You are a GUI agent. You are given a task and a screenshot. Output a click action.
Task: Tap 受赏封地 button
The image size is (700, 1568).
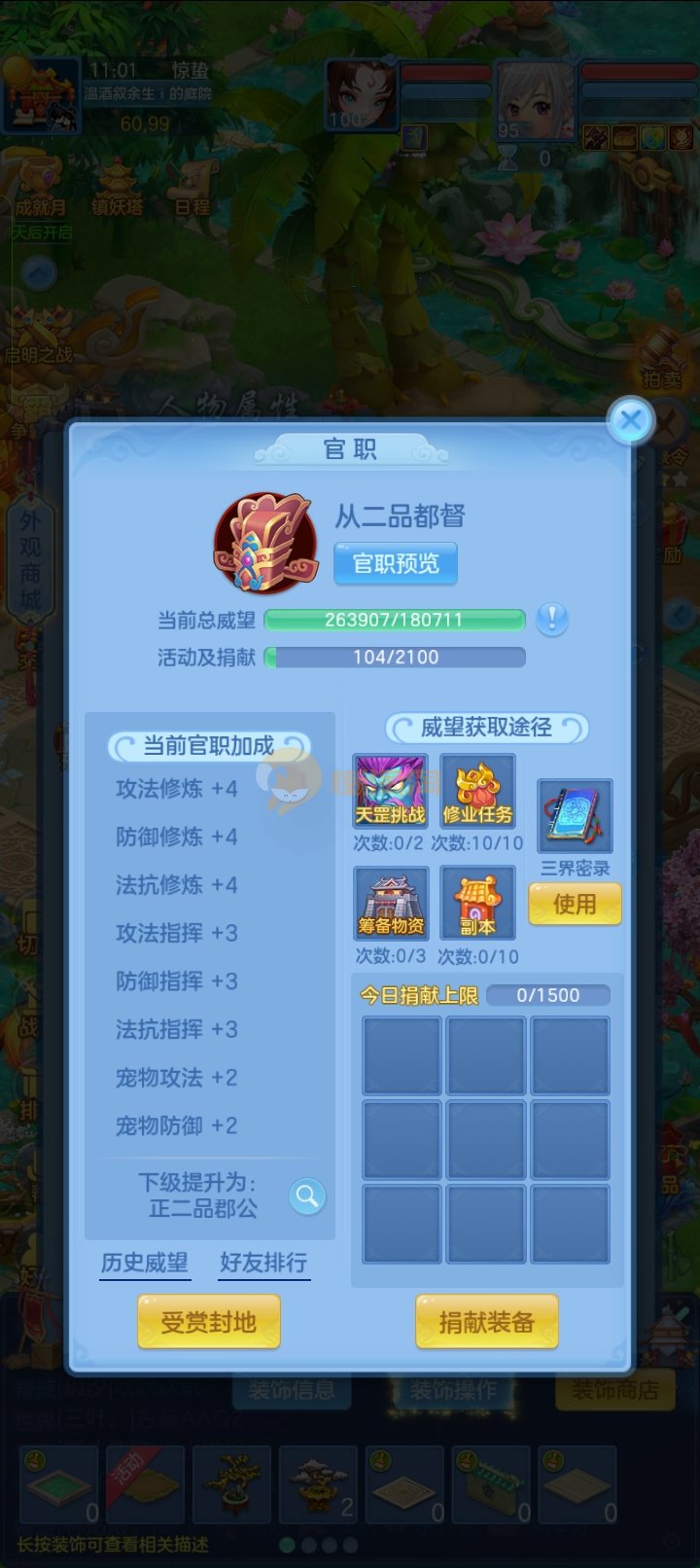click(209, 1322)
